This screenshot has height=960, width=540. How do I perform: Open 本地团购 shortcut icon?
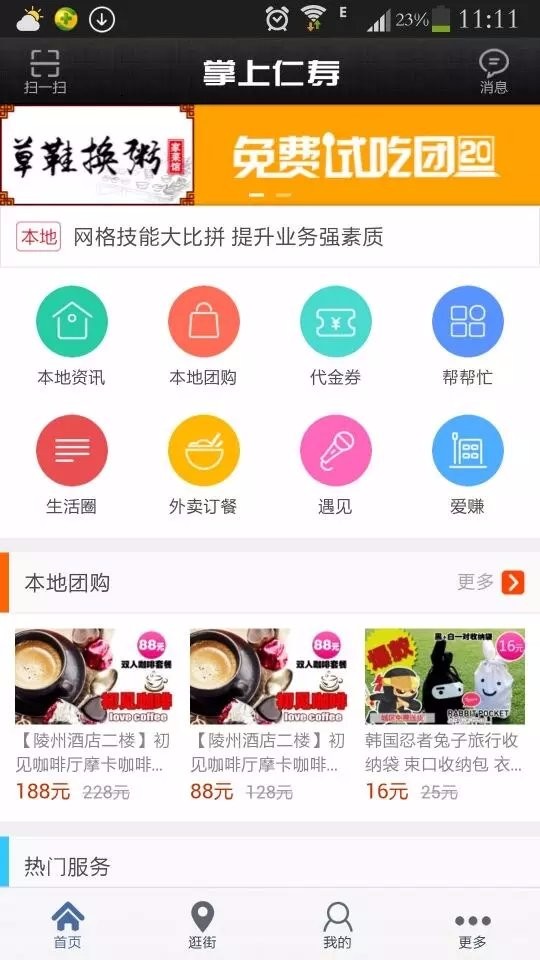click(x=203, y=336)
